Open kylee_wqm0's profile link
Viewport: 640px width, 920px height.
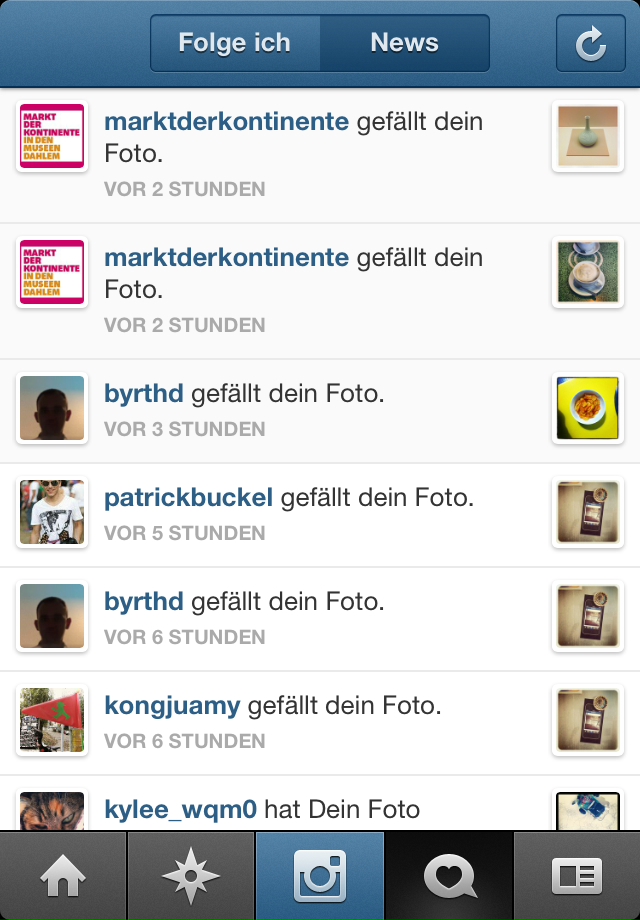(x=181, y=809)
